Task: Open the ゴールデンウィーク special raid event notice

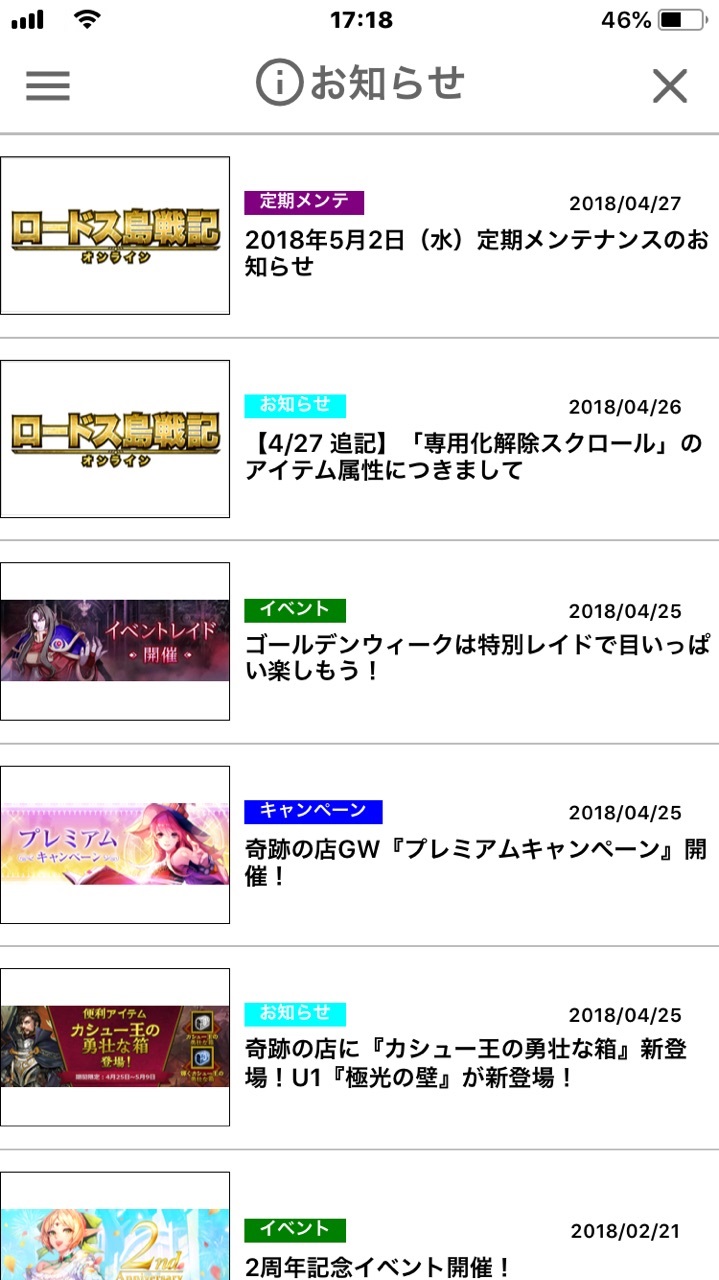Action: tap(359, 642)
